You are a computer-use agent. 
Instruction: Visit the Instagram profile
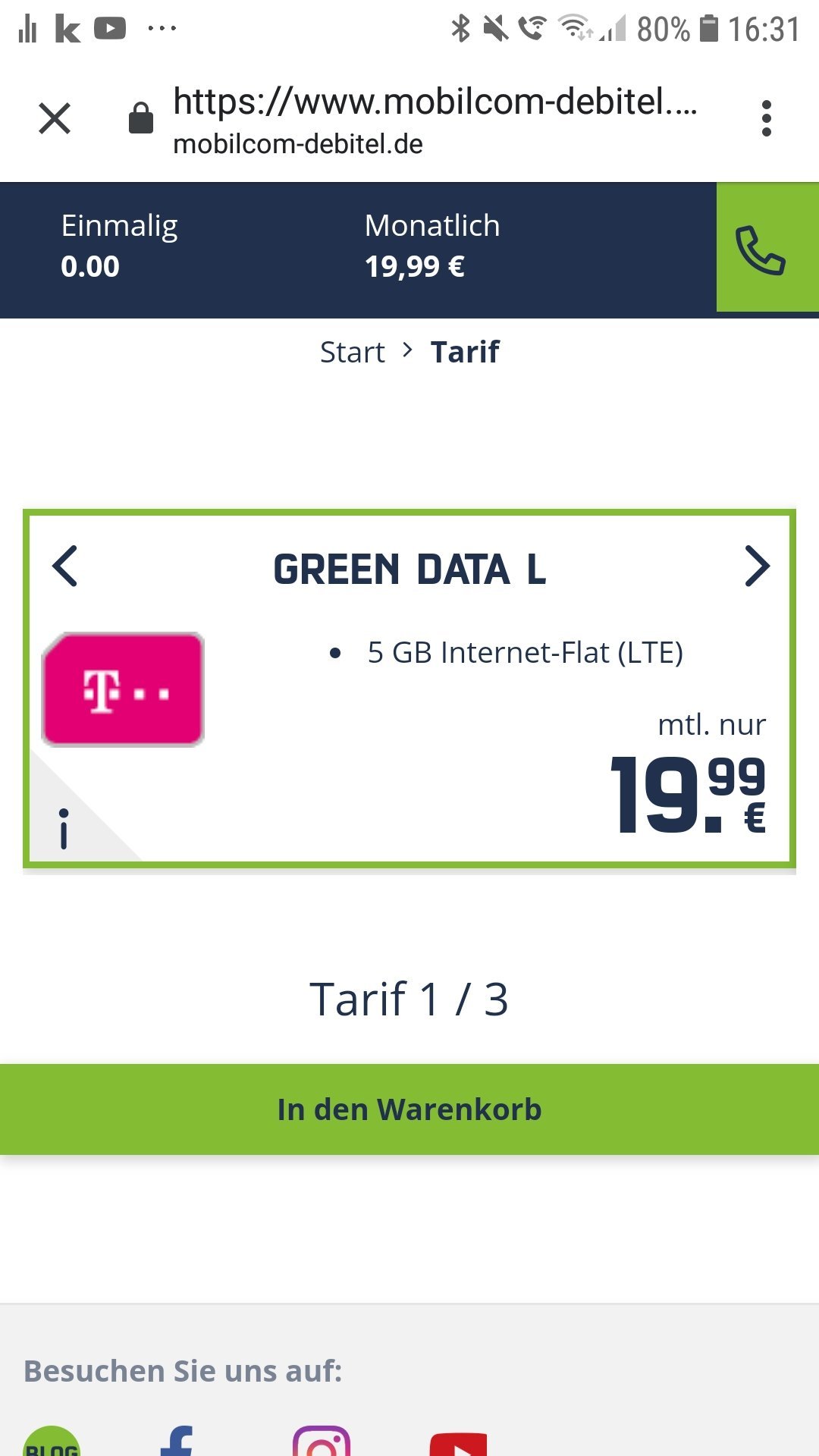pyautogui.click(x=322, y=1441)
